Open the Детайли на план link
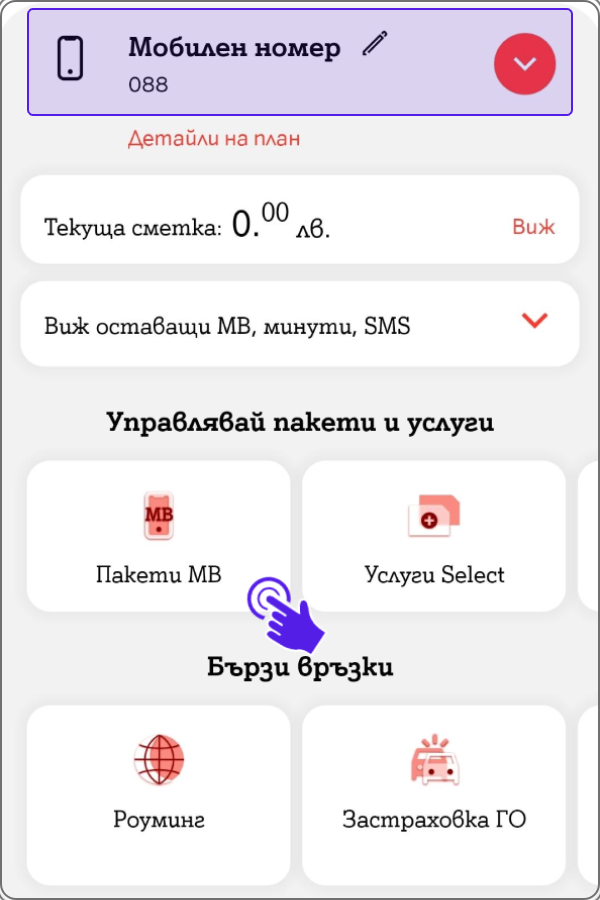 (213, 139)
